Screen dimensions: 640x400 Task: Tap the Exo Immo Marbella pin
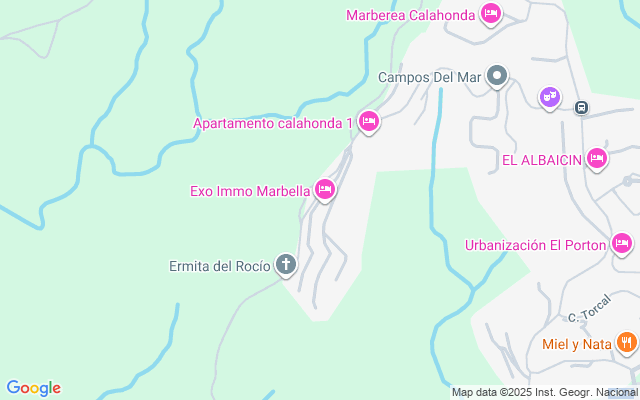pyautogui.click(x=324, y=188)
